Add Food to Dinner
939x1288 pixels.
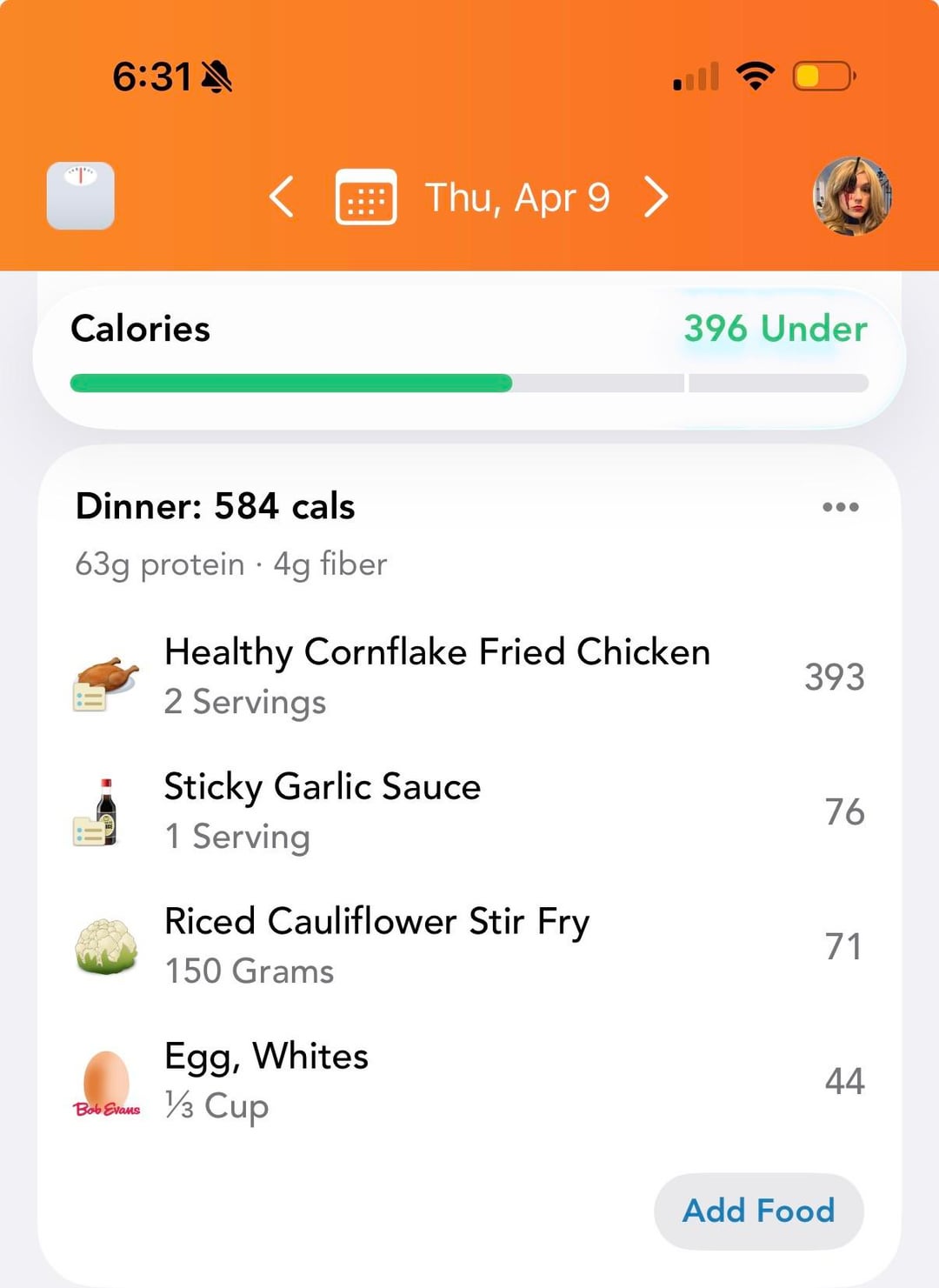point(758,1211)
